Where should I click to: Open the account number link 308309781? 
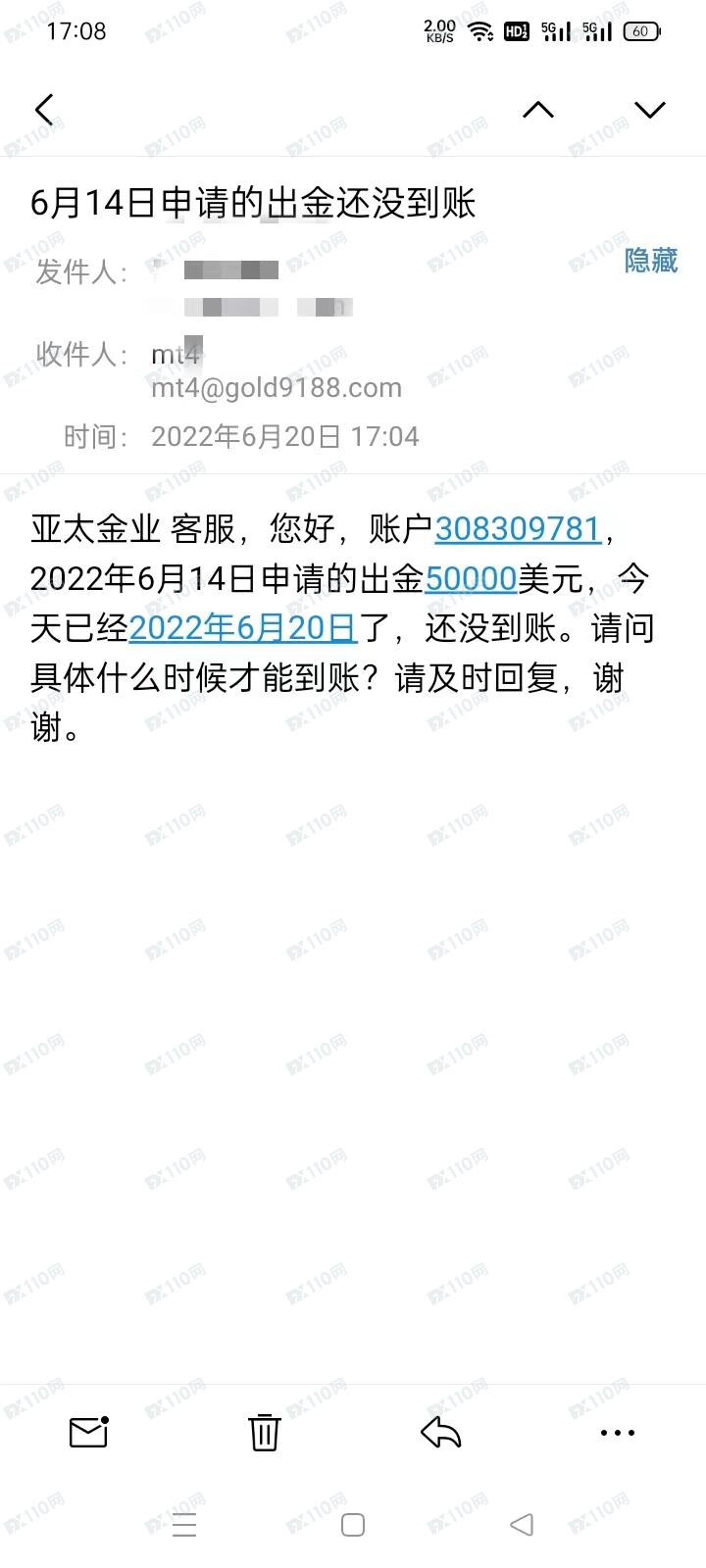518,529
